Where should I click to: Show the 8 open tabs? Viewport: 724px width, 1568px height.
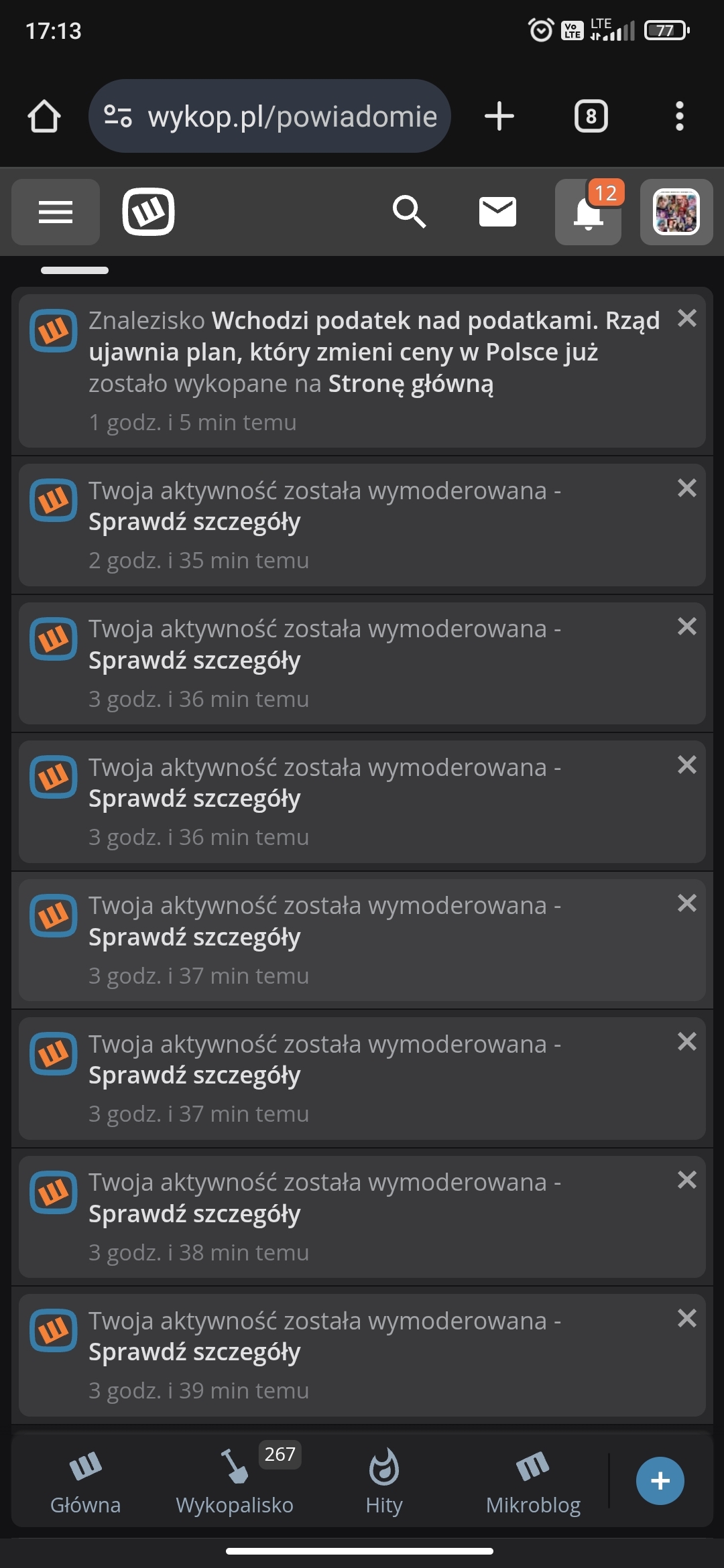click(x=591, y=117)
